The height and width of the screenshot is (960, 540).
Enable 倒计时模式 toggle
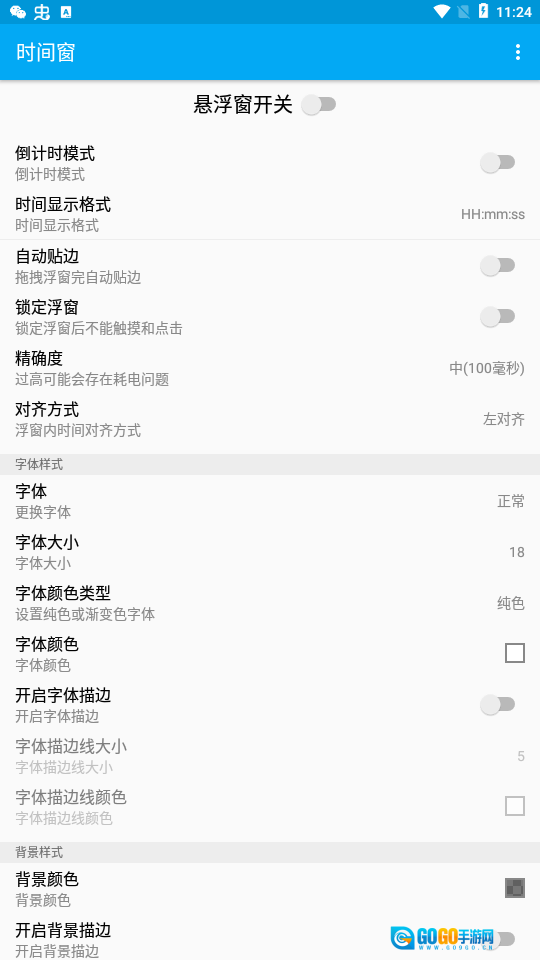click(x=497, y=163)
